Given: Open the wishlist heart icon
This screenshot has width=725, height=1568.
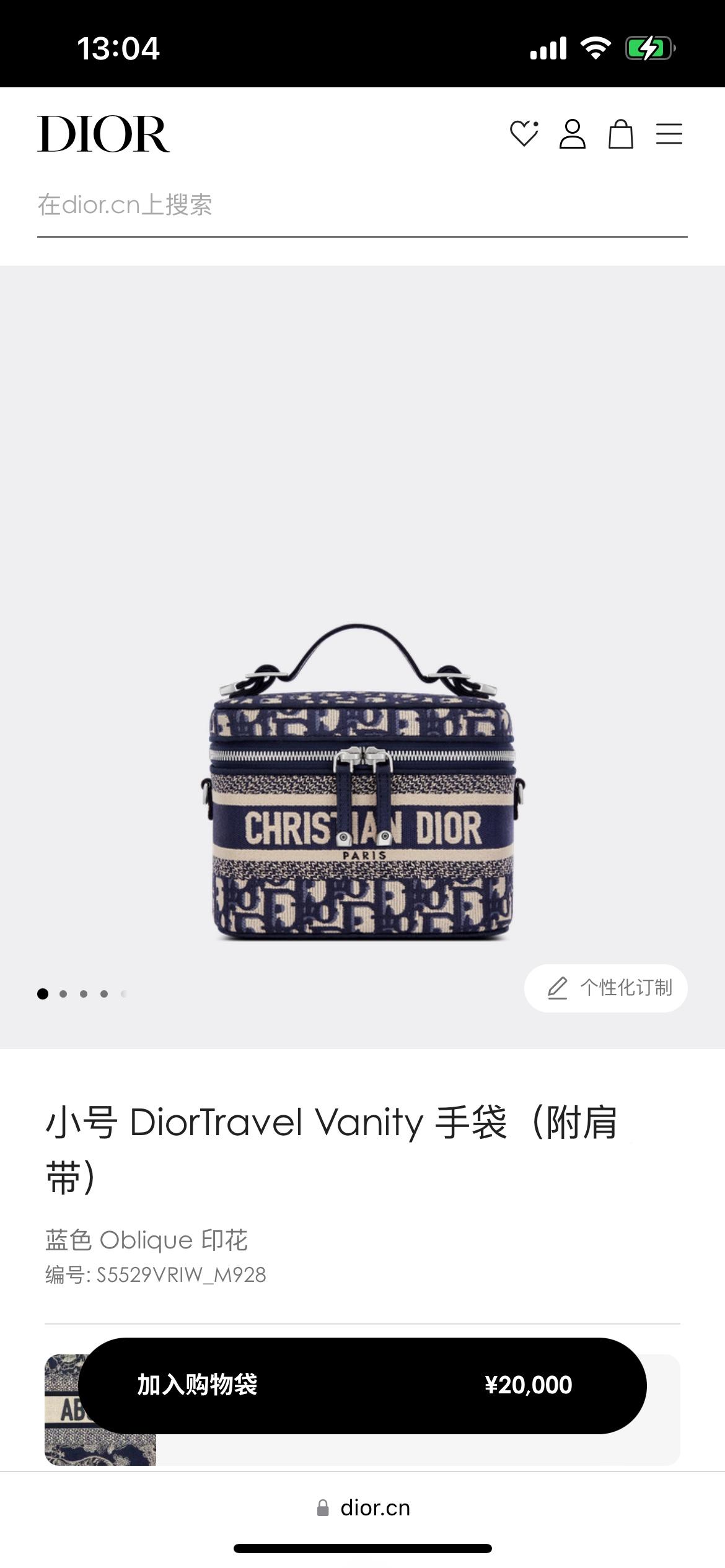Looking at the screenshot, I should 524,134.
